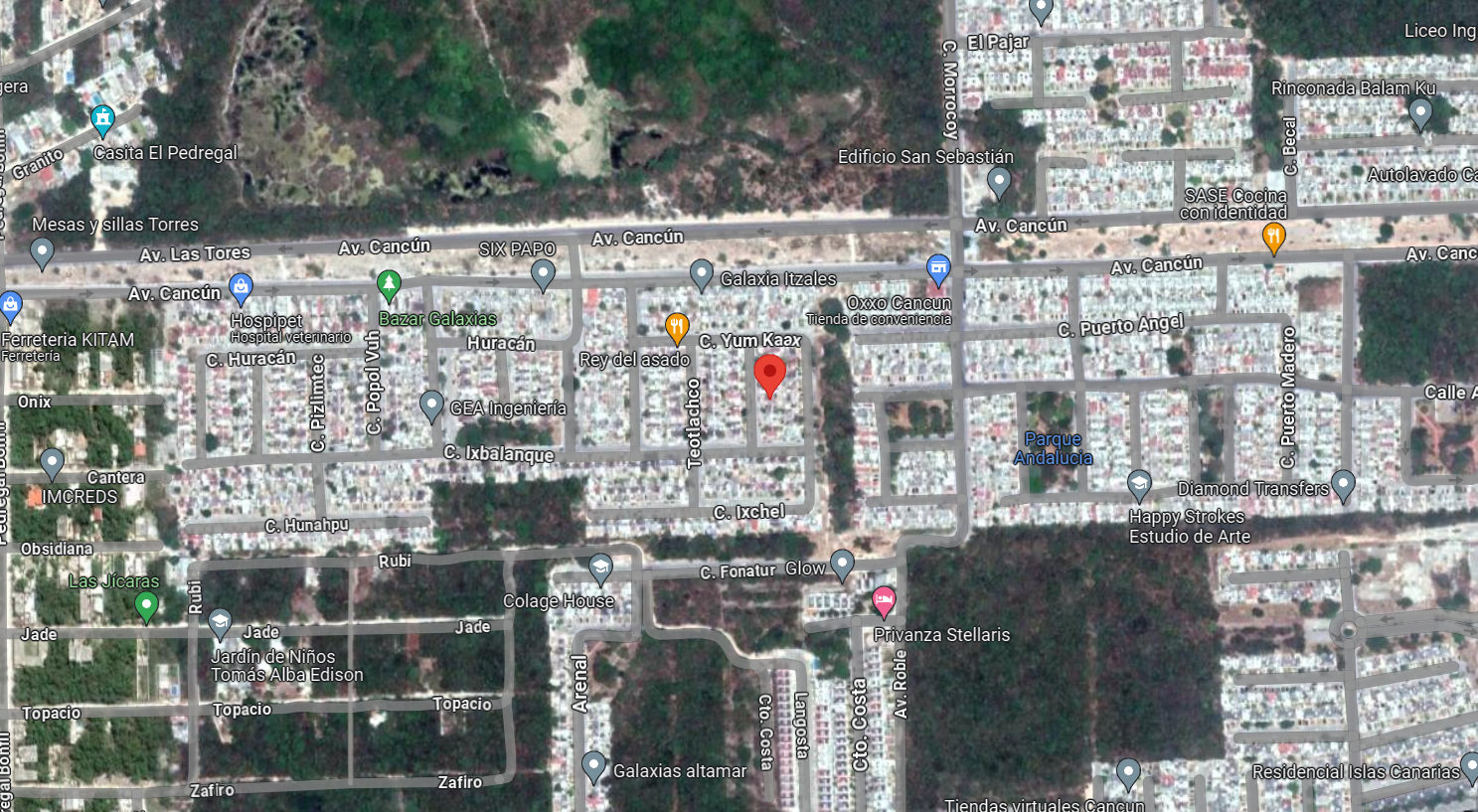
Task: Tap the Galaxias altamar place marker
Action: pos(593,767)
